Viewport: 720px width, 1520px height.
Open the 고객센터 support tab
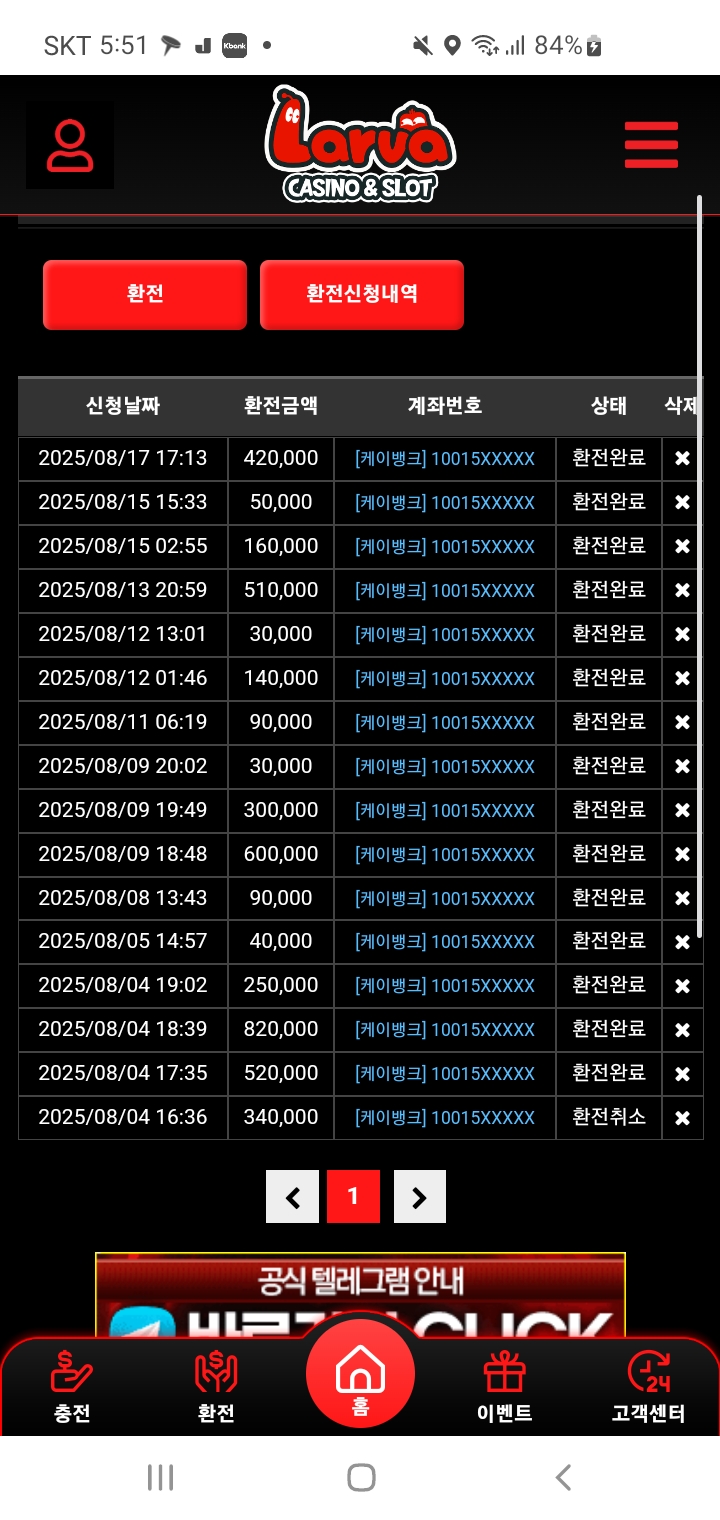tap(649, 1386)
